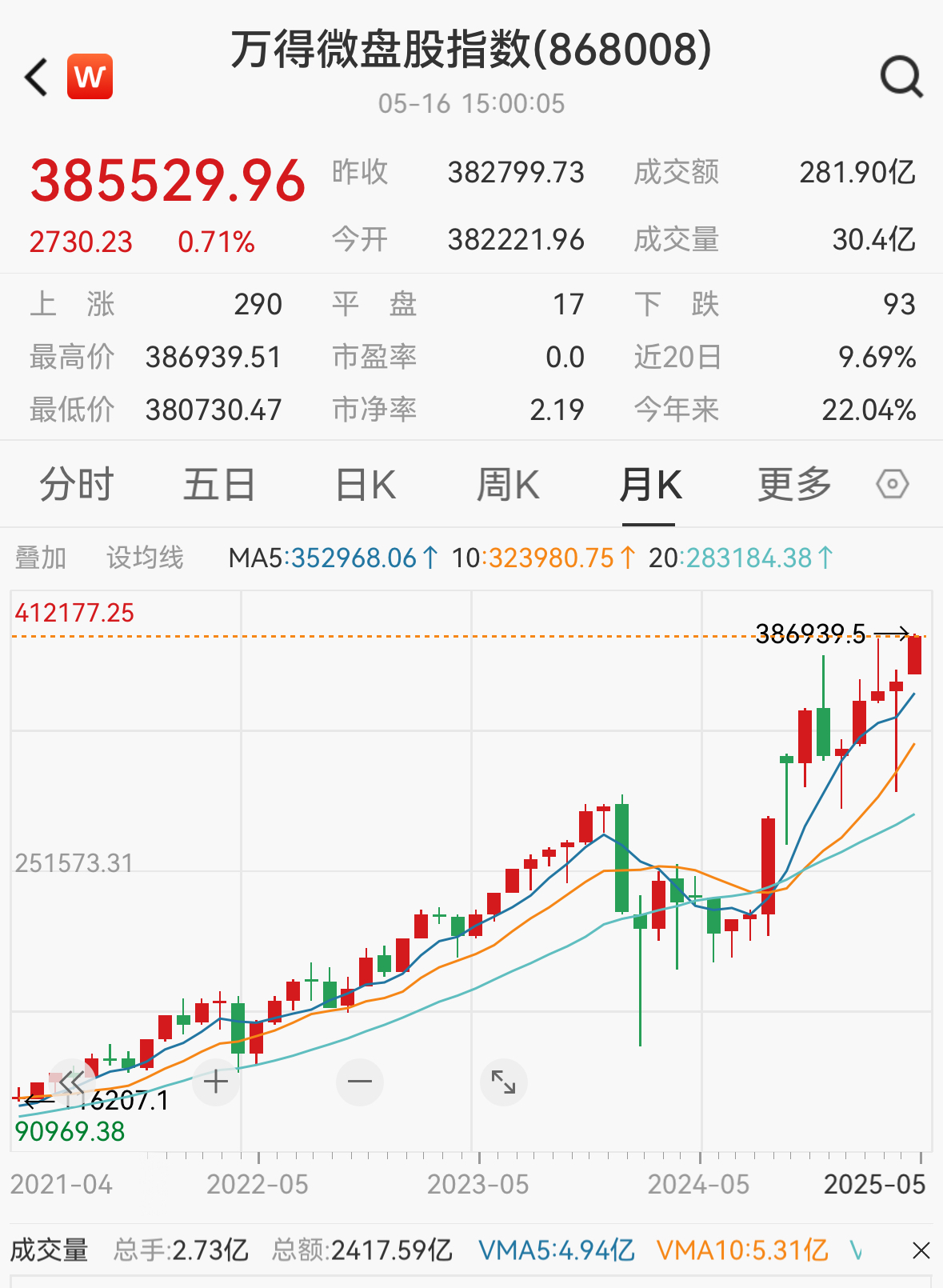The height and width of the screenshot is (1288, 943).
Task: Open the 更多 chart options
Action: click(x=794, y=485)
